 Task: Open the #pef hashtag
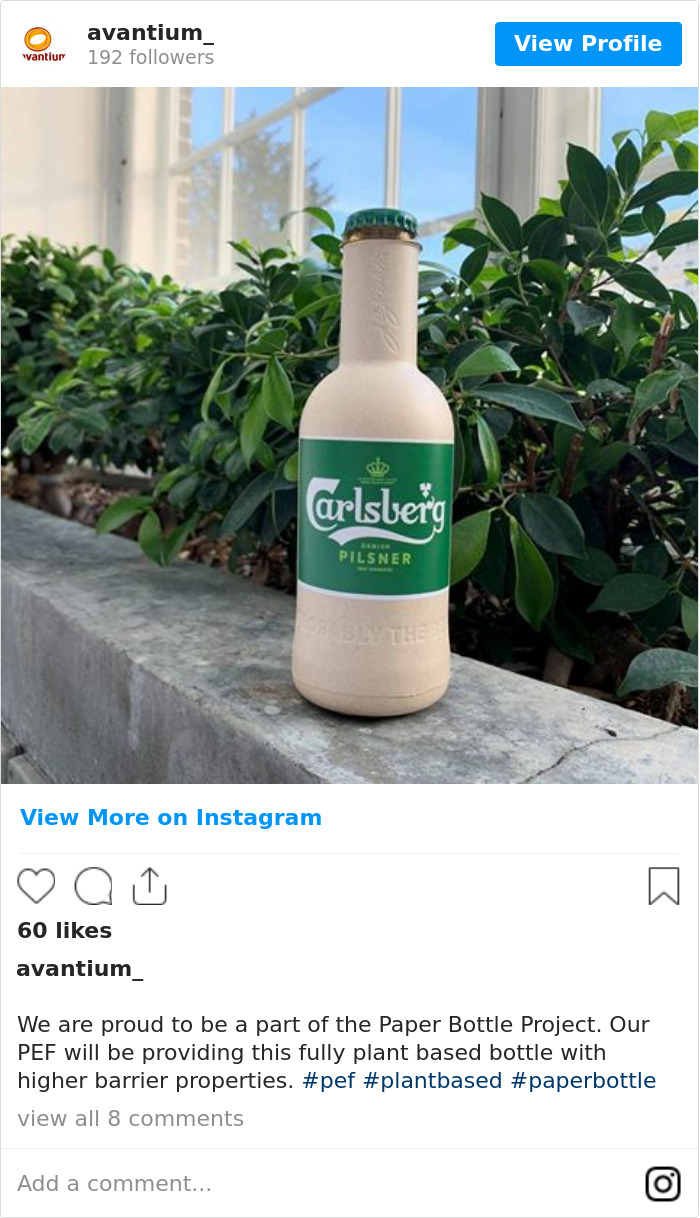point(328,1081)
